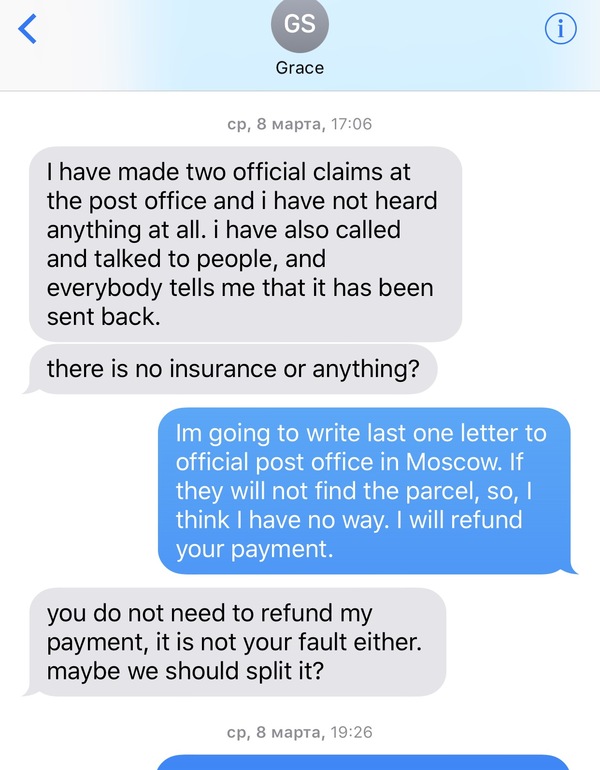
Task: Open Grace's contact avatar
Action: tap(300, 26)
